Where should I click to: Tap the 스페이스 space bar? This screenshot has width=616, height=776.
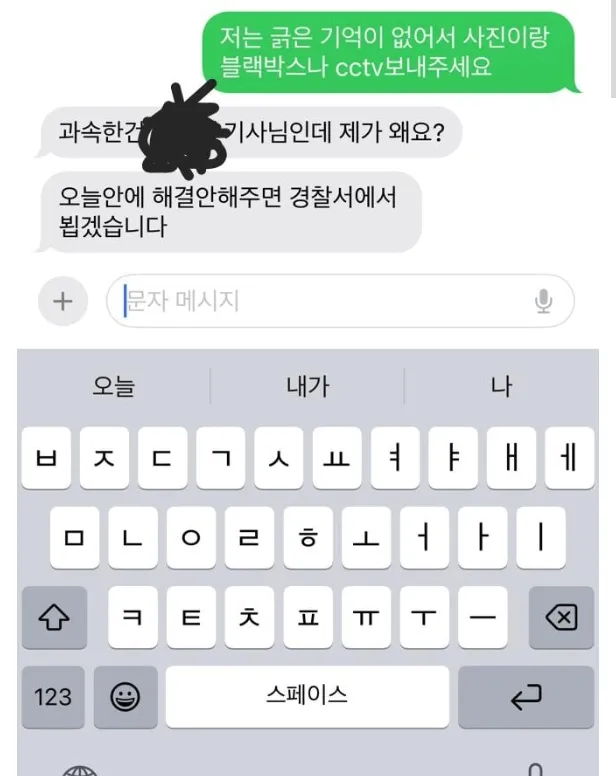(307, 697)
